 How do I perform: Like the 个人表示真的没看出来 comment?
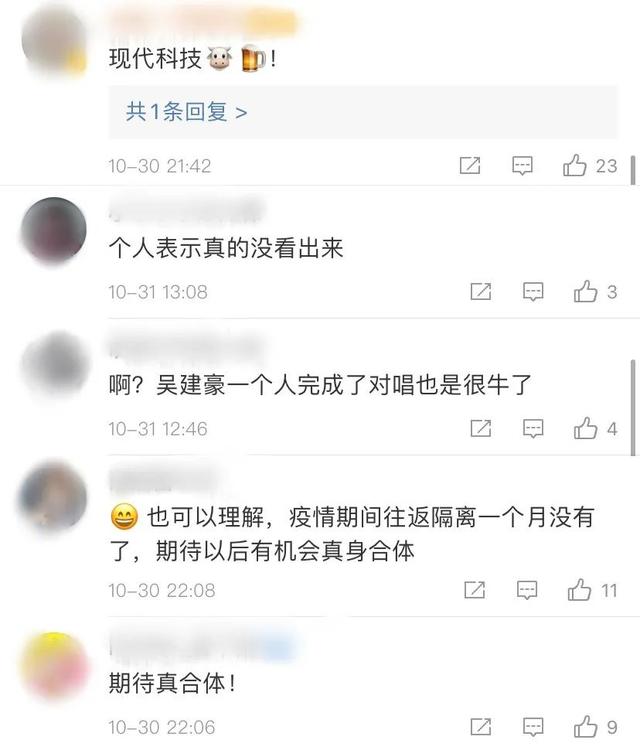(x=585, y=292)
